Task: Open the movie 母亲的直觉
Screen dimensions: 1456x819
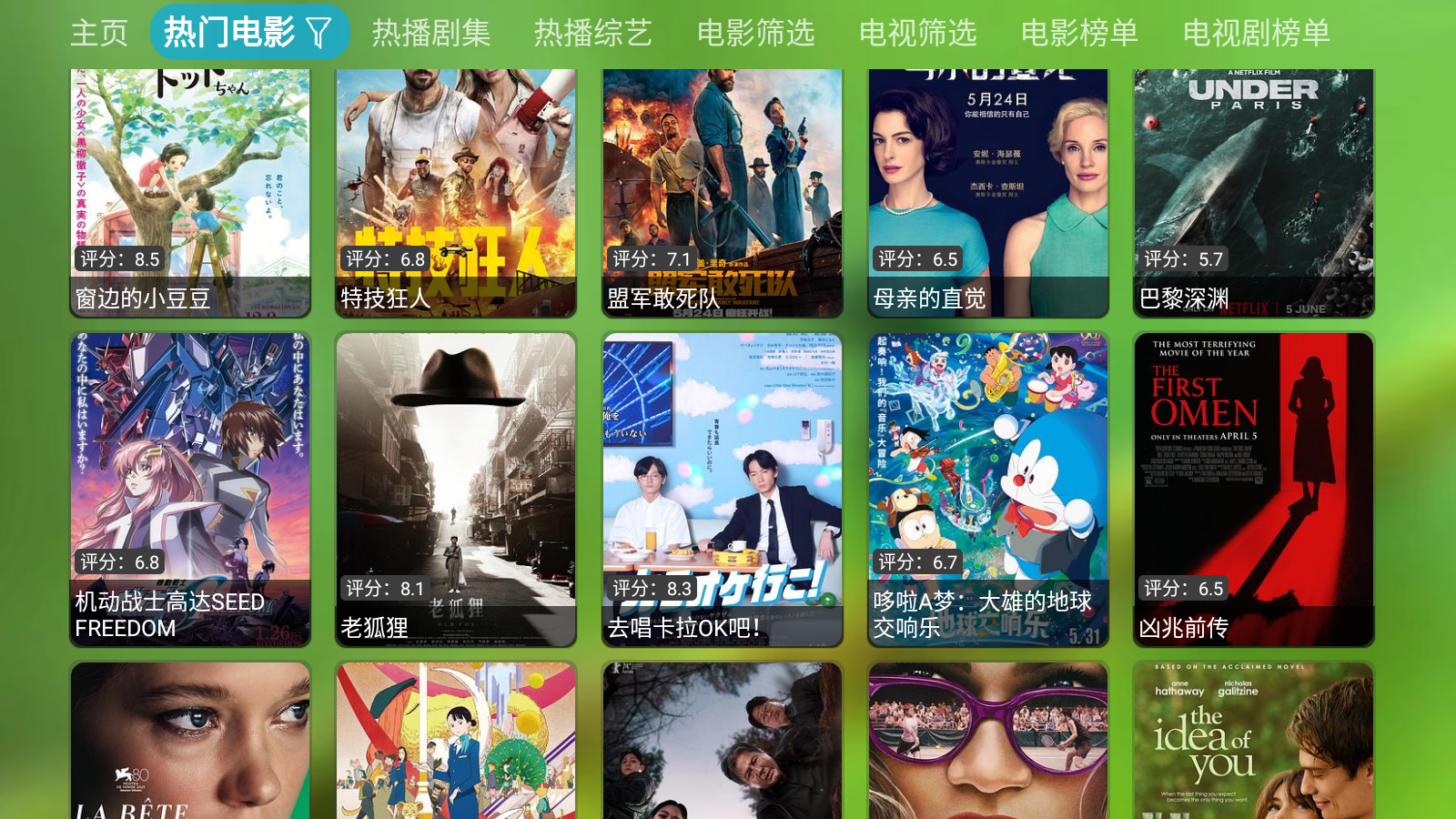Action: coord(988,191)
